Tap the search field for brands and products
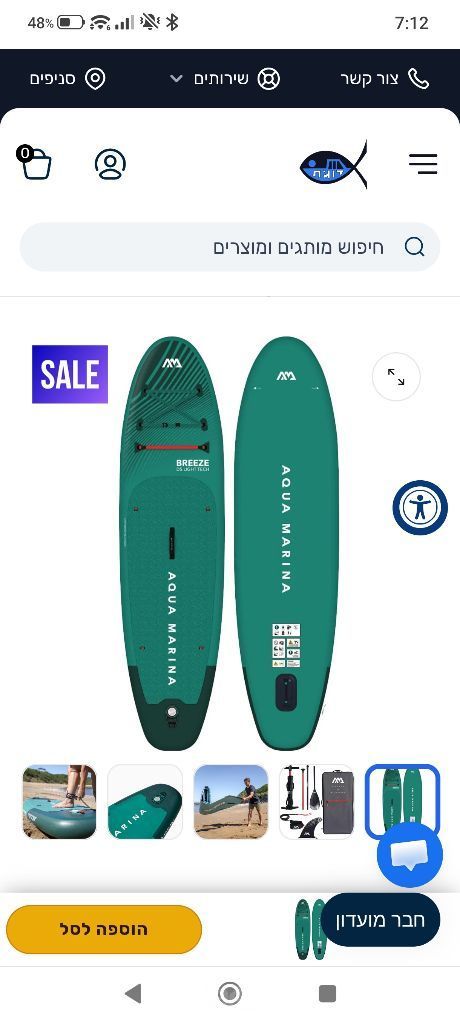Screen dimensions: 460x1024 (x=230, y=247)
